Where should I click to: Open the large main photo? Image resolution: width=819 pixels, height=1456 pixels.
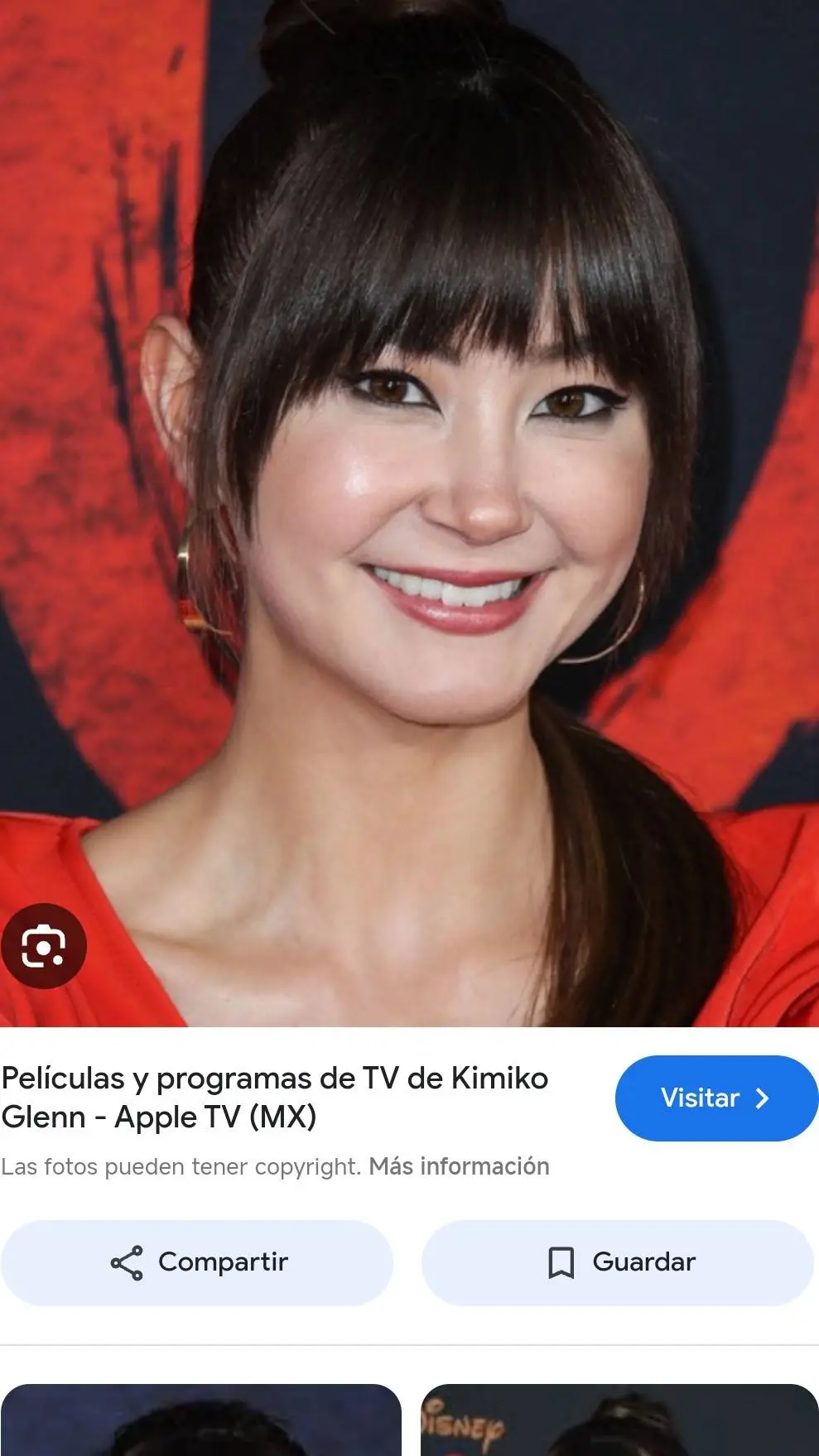point(409,497)
